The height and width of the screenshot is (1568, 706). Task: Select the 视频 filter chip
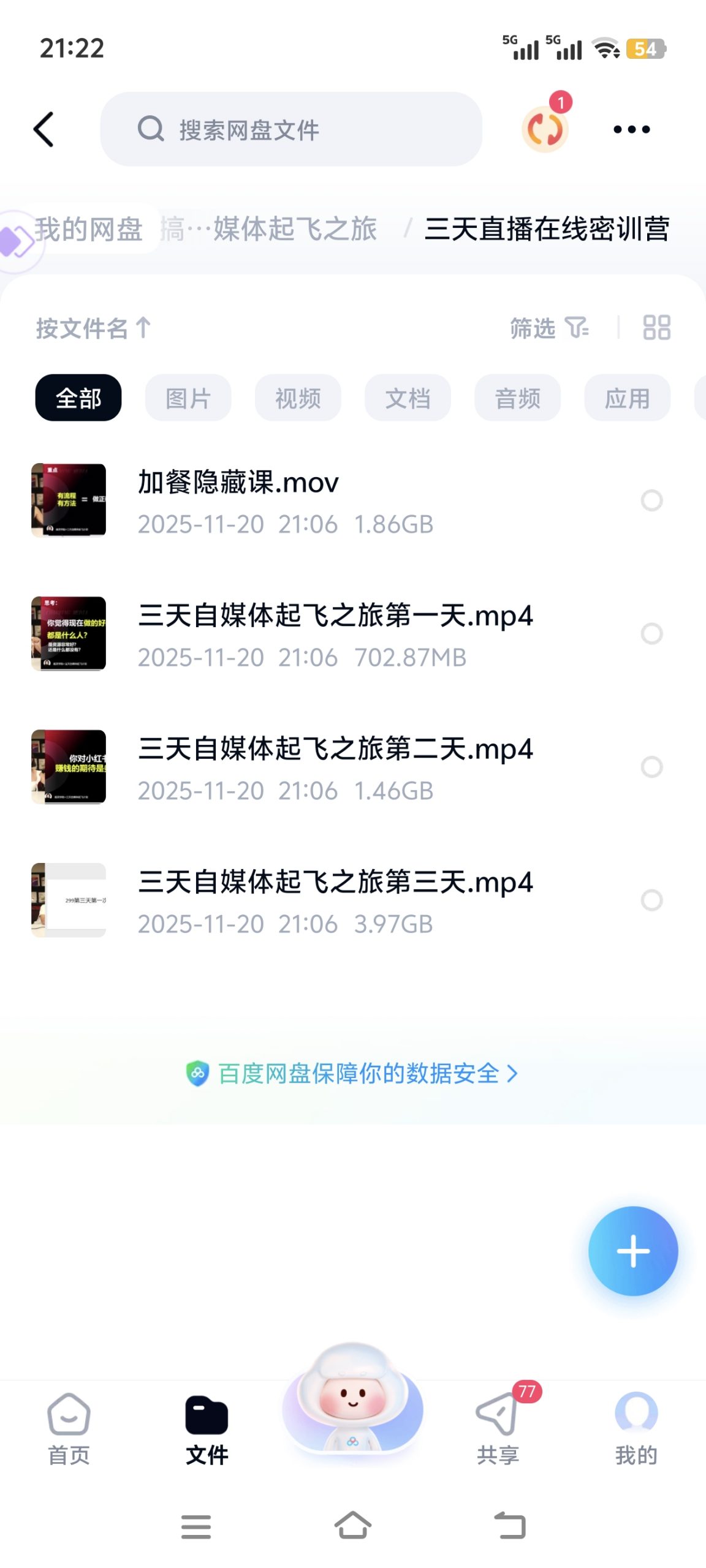coord(298,398)
